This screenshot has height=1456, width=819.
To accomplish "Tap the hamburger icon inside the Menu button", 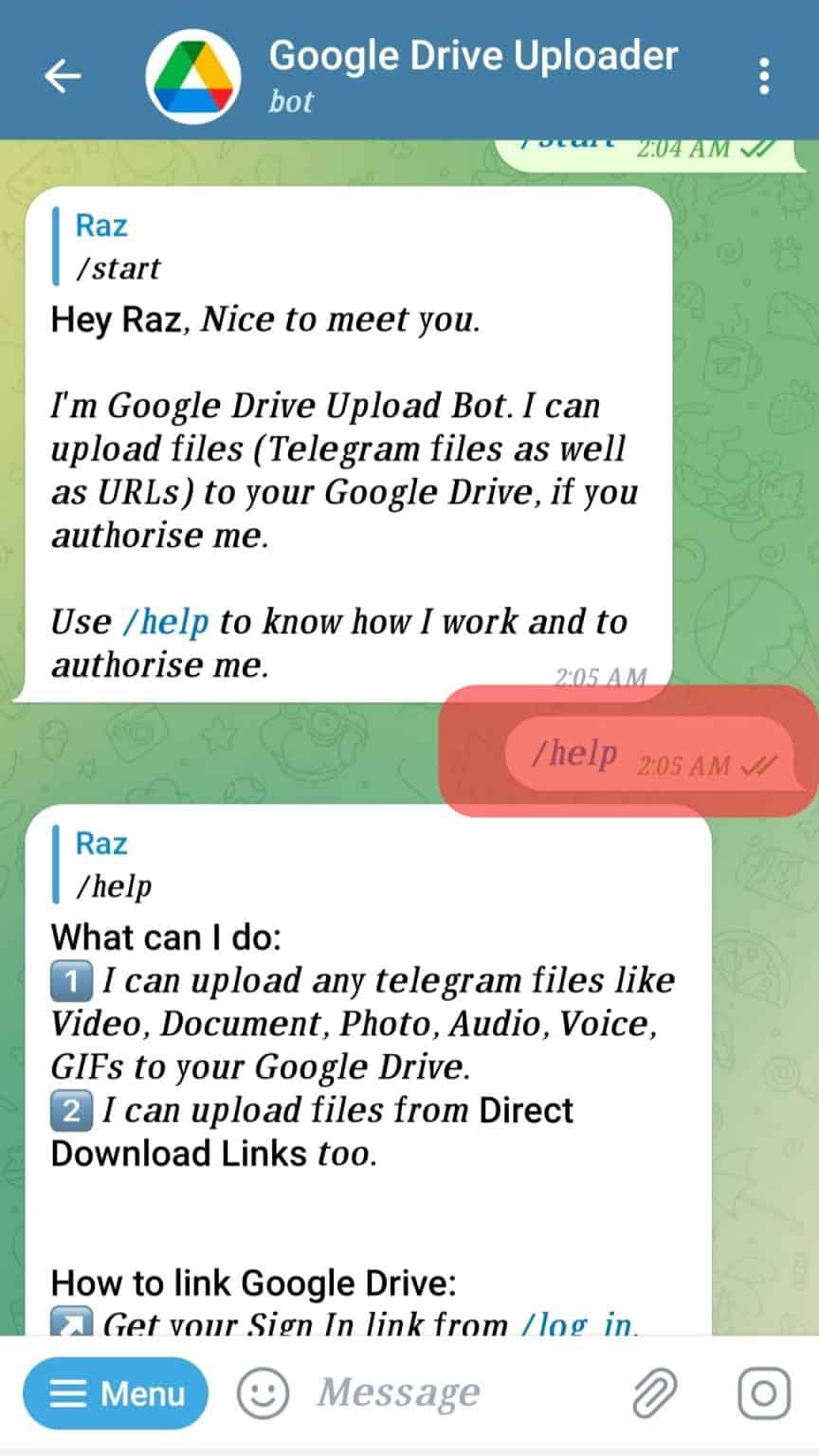I will 67,1393.
